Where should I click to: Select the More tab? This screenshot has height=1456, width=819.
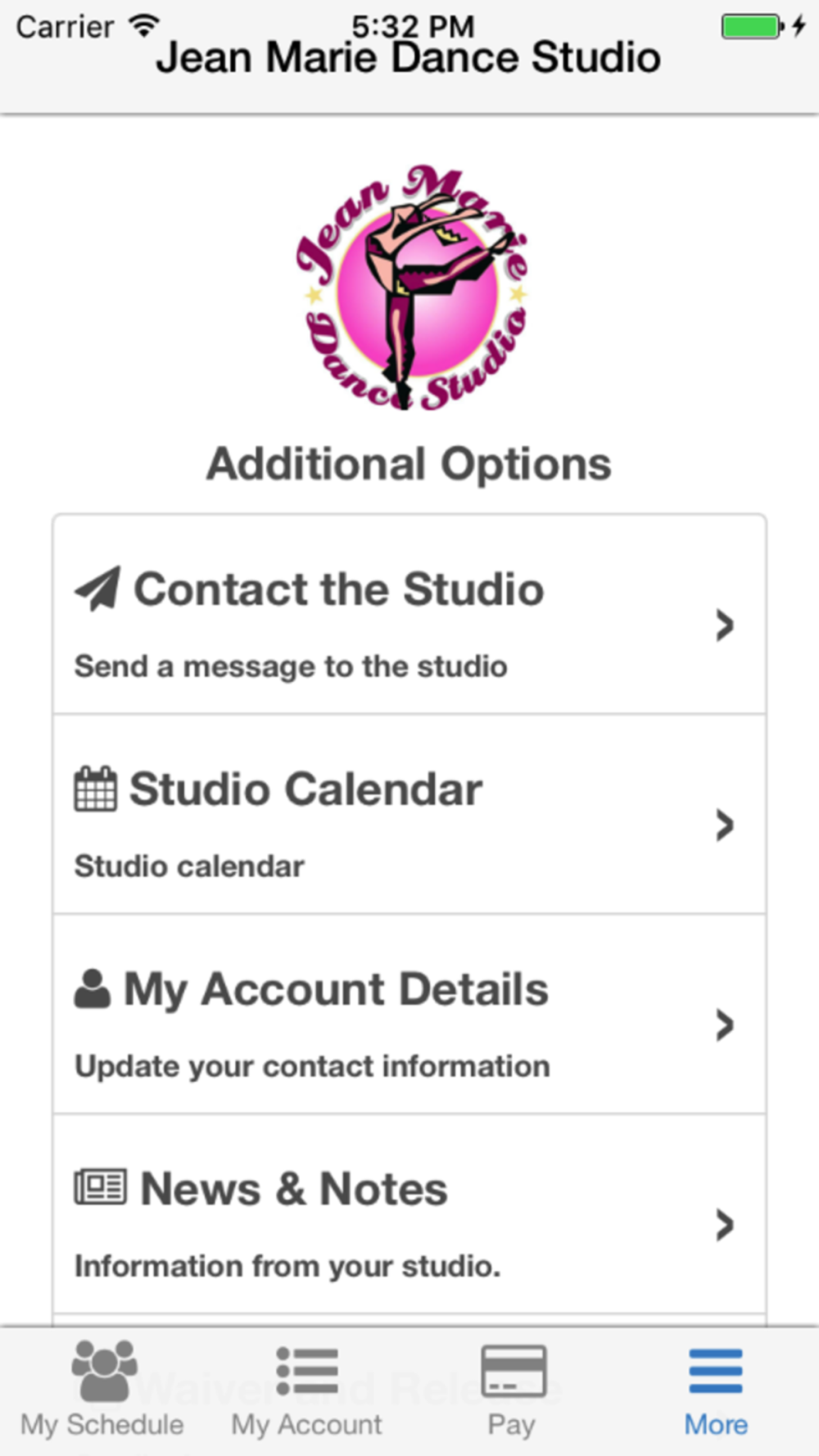[716, 1390]
